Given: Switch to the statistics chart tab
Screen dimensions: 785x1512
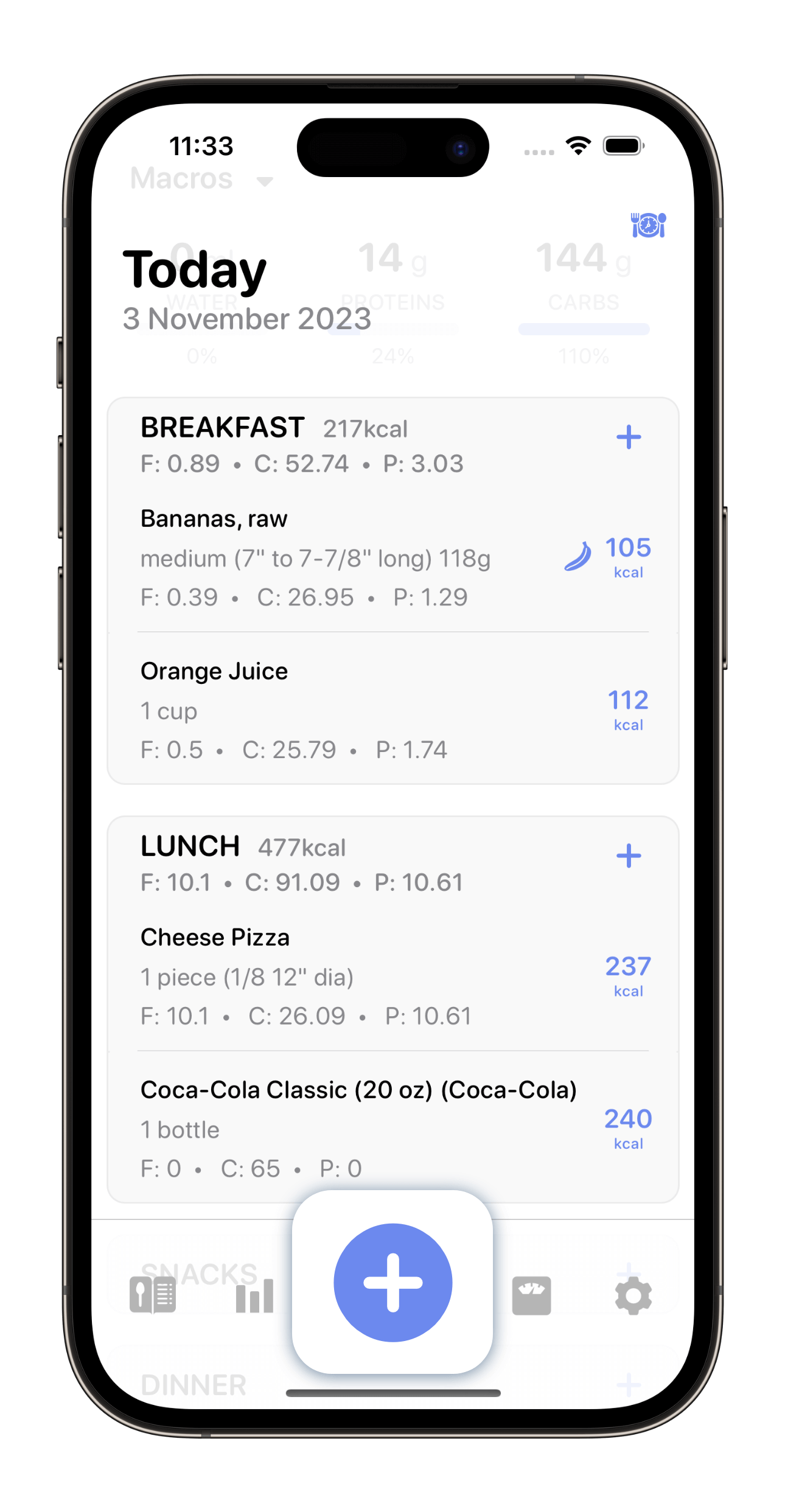Looking at the screenshot, I should (x=254, y=1295).
